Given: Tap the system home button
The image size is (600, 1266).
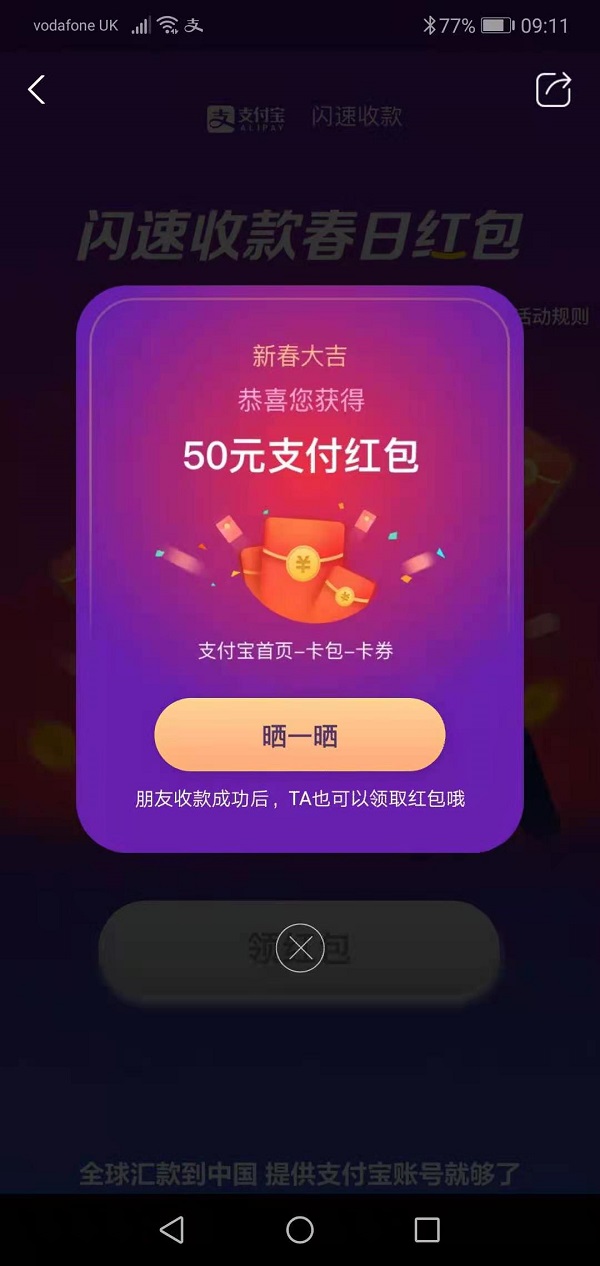Looking at the screenshot, I should tap(300, 1229).
